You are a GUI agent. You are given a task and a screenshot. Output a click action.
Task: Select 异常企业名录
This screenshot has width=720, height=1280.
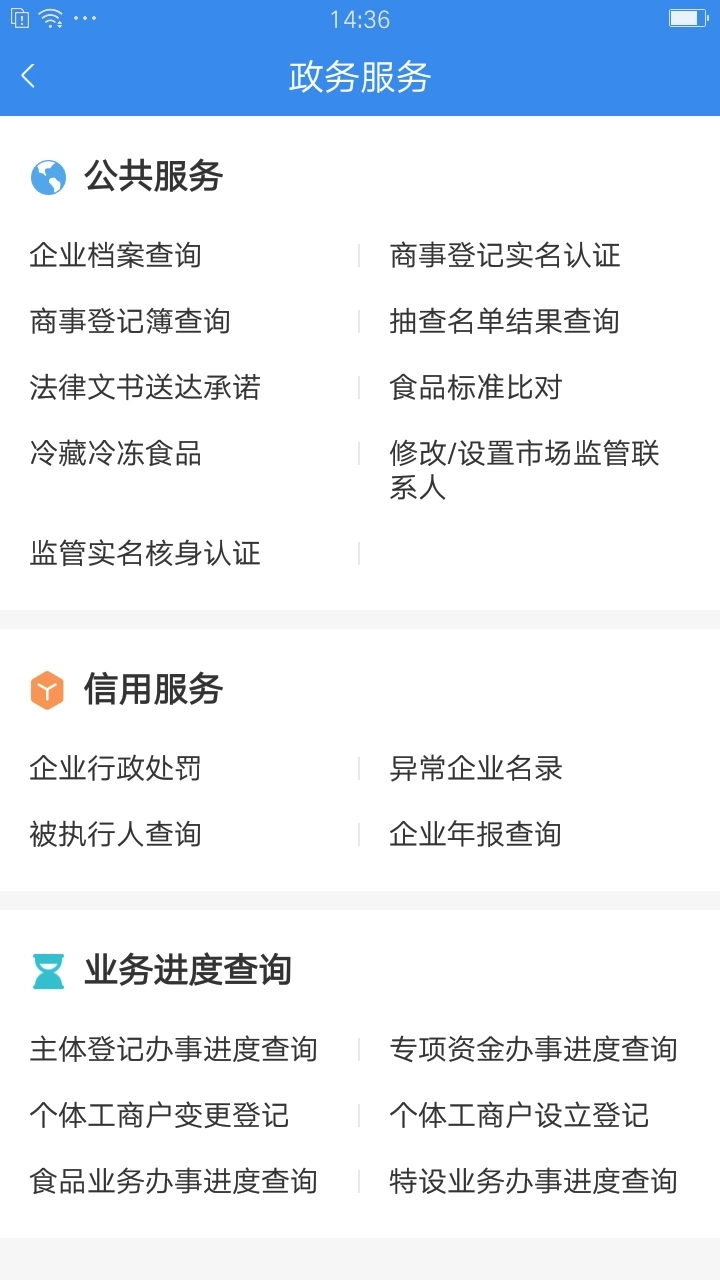point(474,769)
